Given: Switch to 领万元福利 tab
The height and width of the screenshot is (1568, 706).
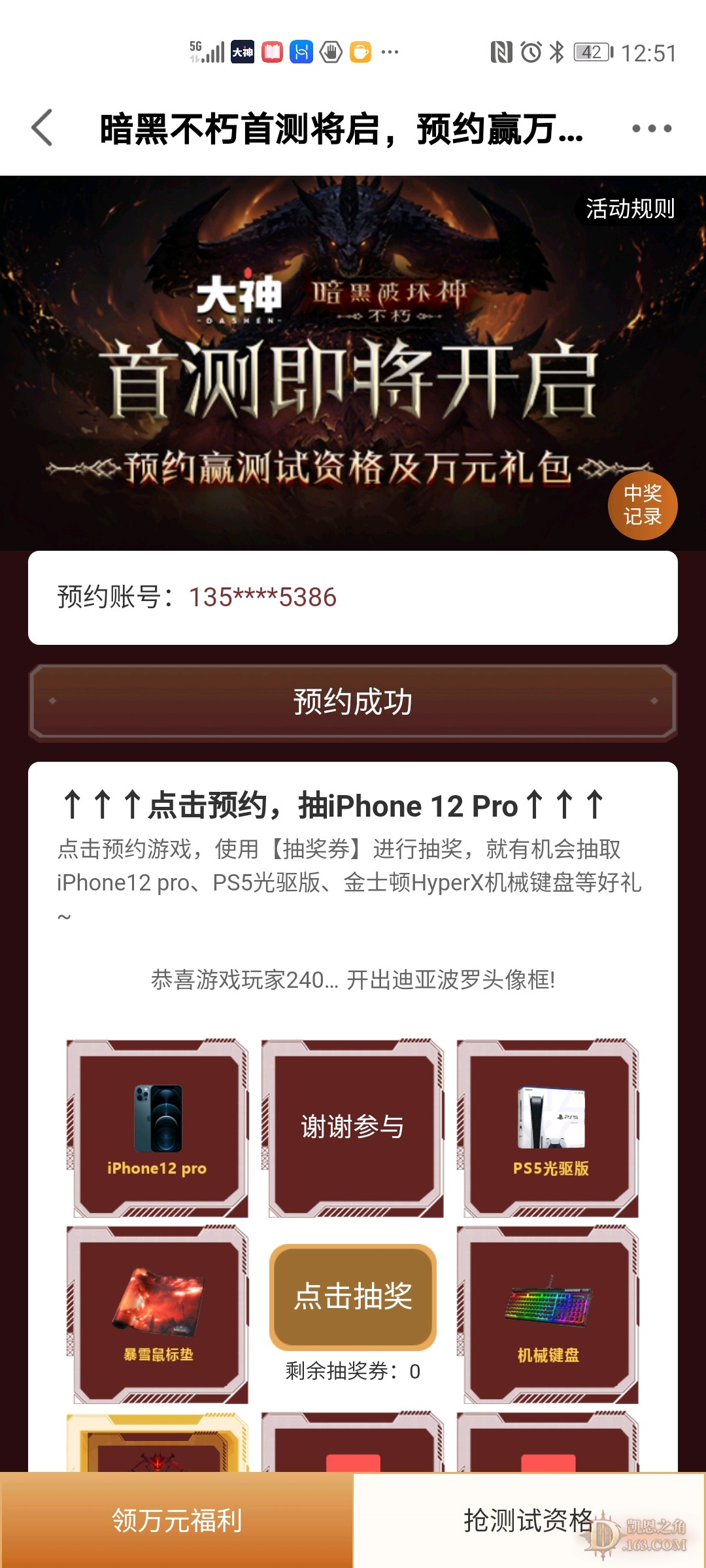Looking at the screenshot, I should click(x=176, y=1520).
